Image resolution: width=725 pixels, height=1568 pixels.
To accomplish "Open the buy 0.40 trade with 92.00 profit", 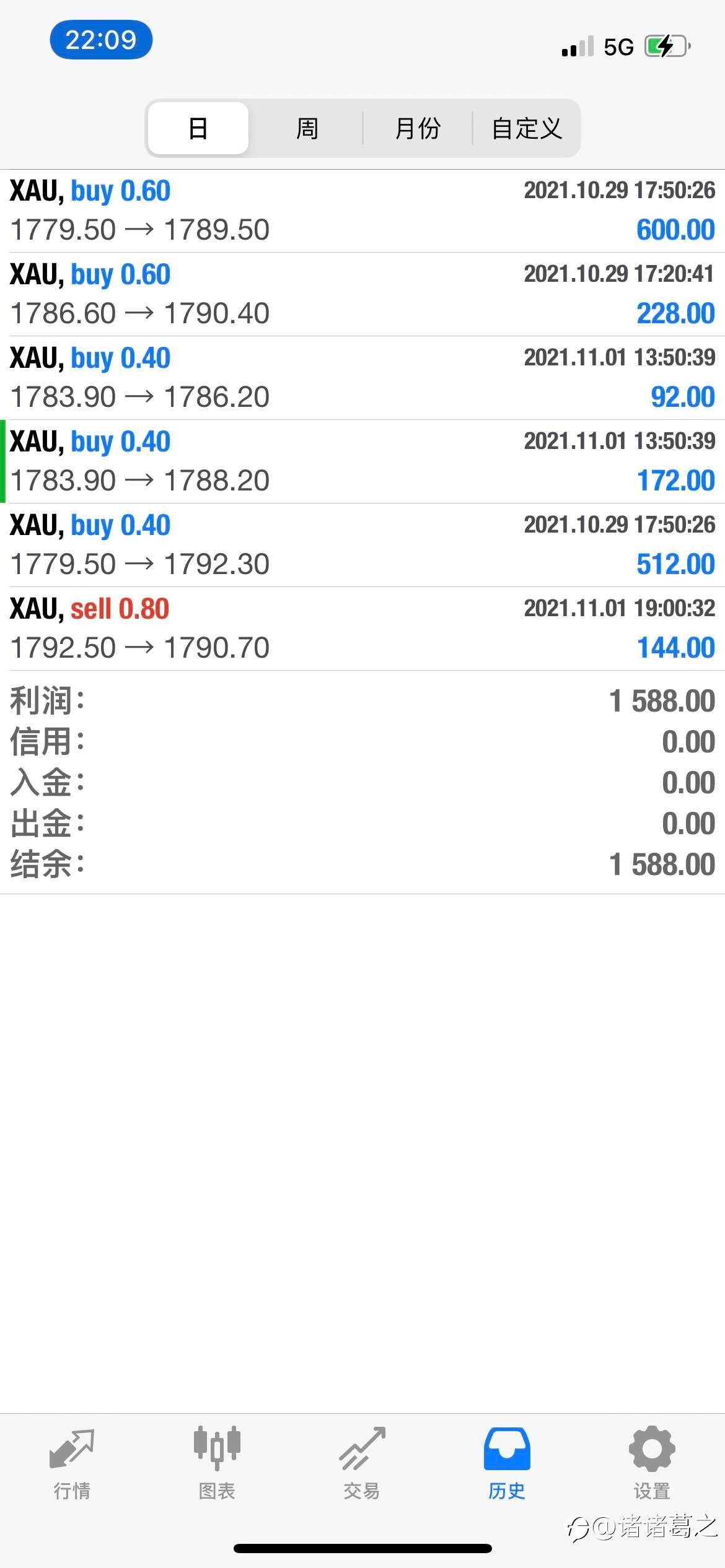I will 362,378.
